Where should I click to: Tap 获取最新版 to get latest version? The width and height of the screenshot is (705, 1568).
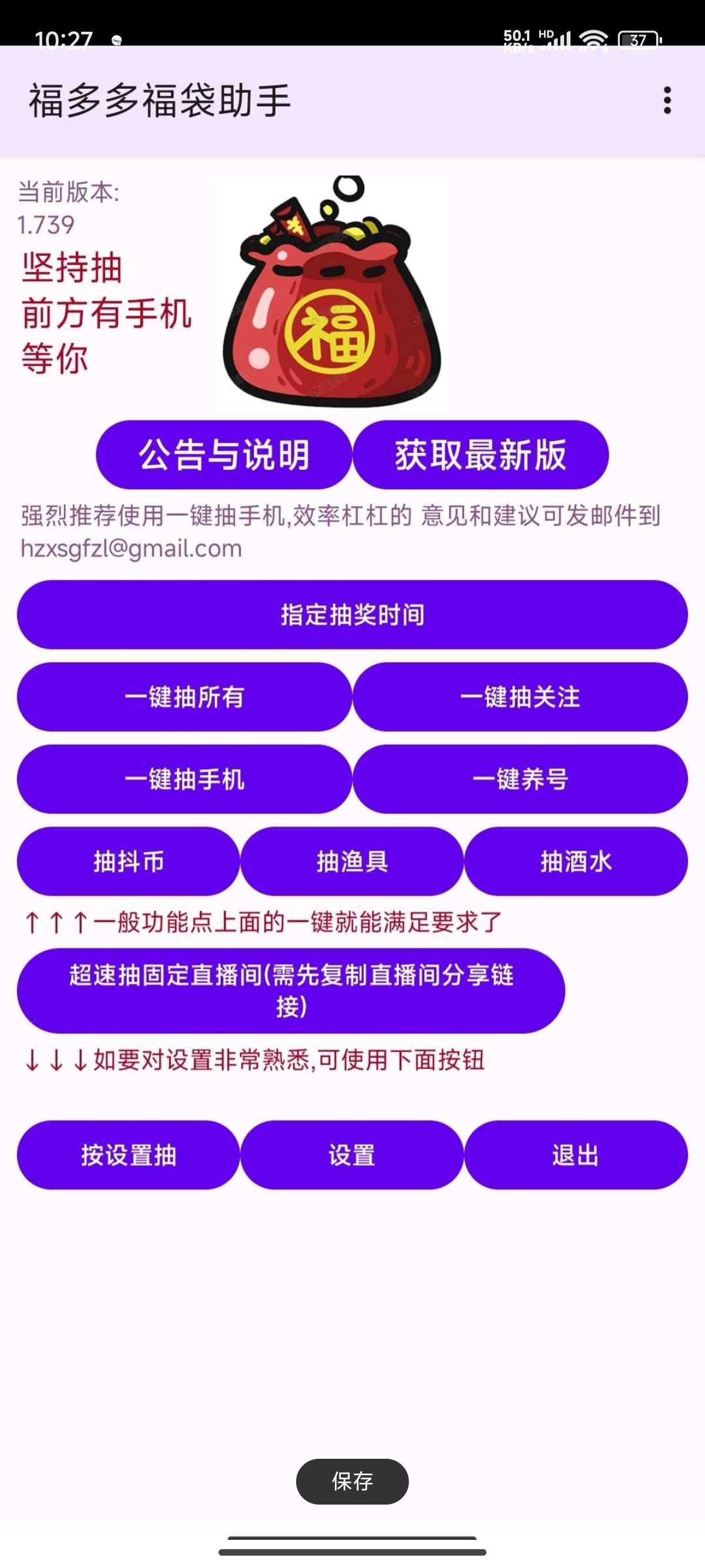click(x=481, y=455)
